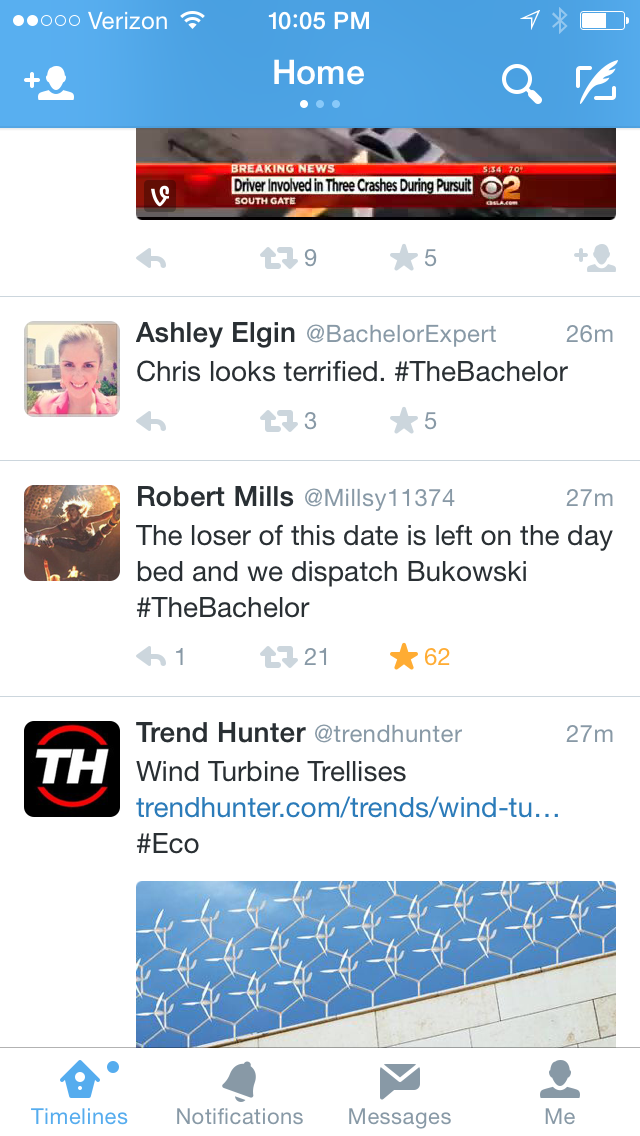
Task: Open the add contacts icon
Action: click(x=49, y=83)
